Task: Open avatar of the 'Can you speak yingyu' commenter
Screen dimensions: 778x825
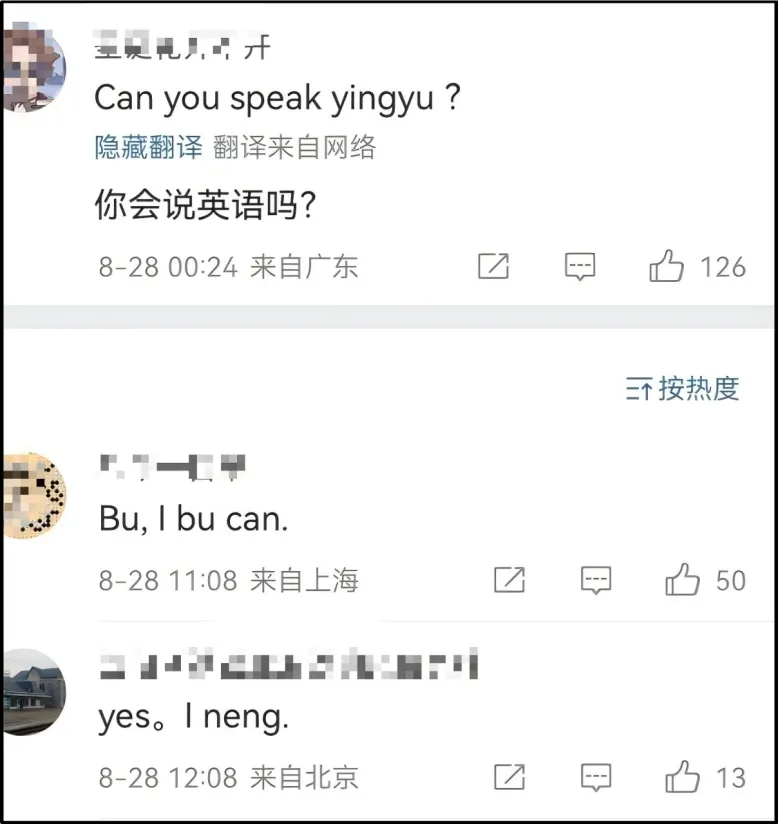Action: 33,70
